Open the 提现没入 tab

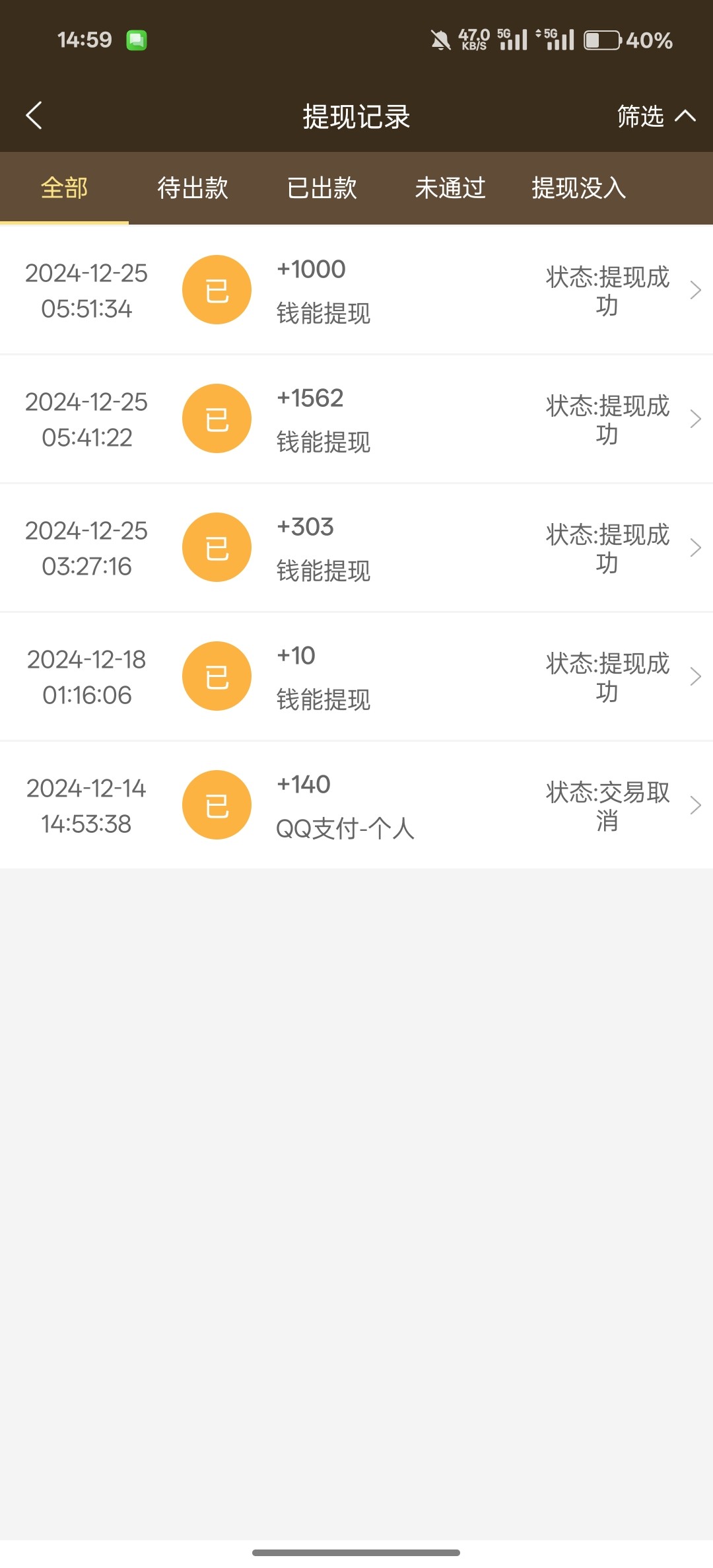pos(579,188)
